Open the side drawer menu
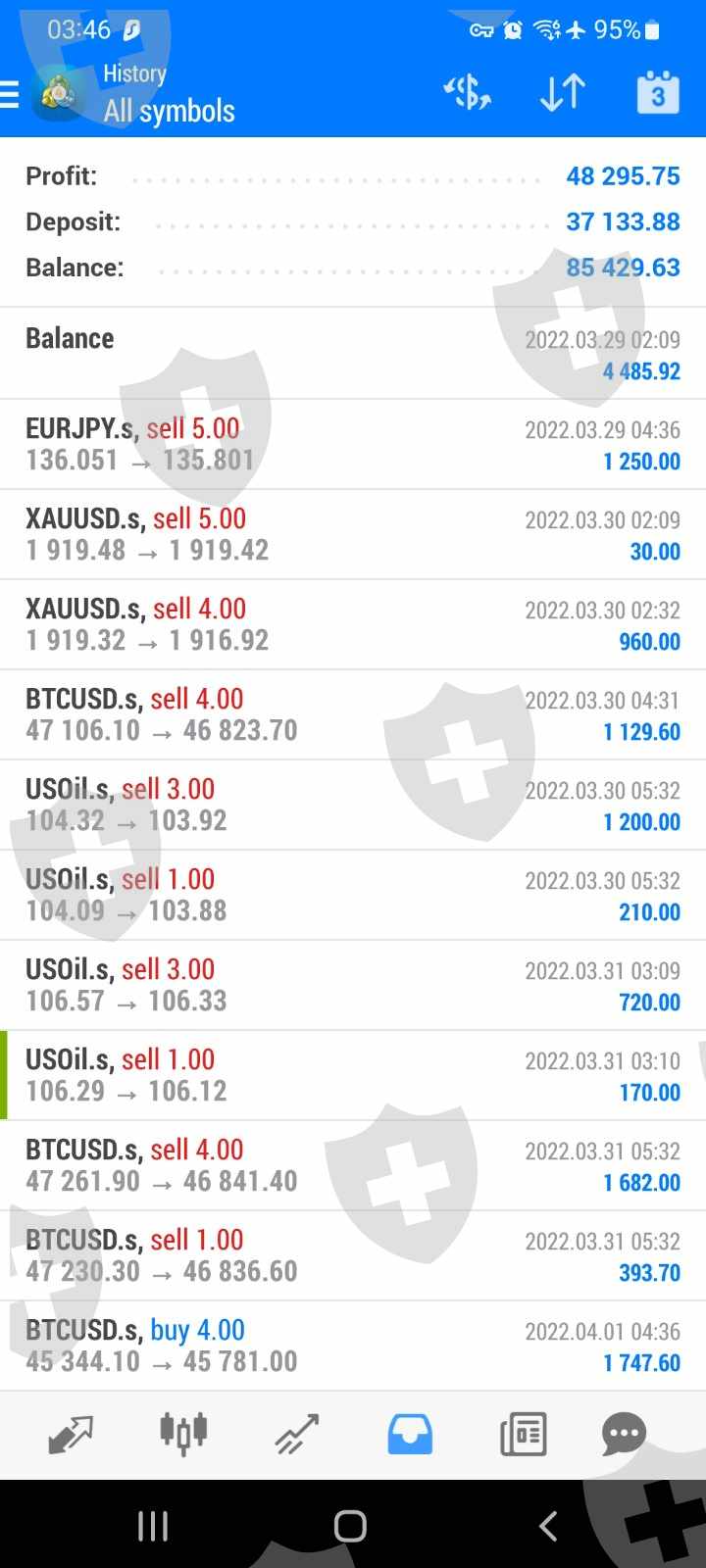This screenshot has height=1568, width=706. tap(12, 94)
